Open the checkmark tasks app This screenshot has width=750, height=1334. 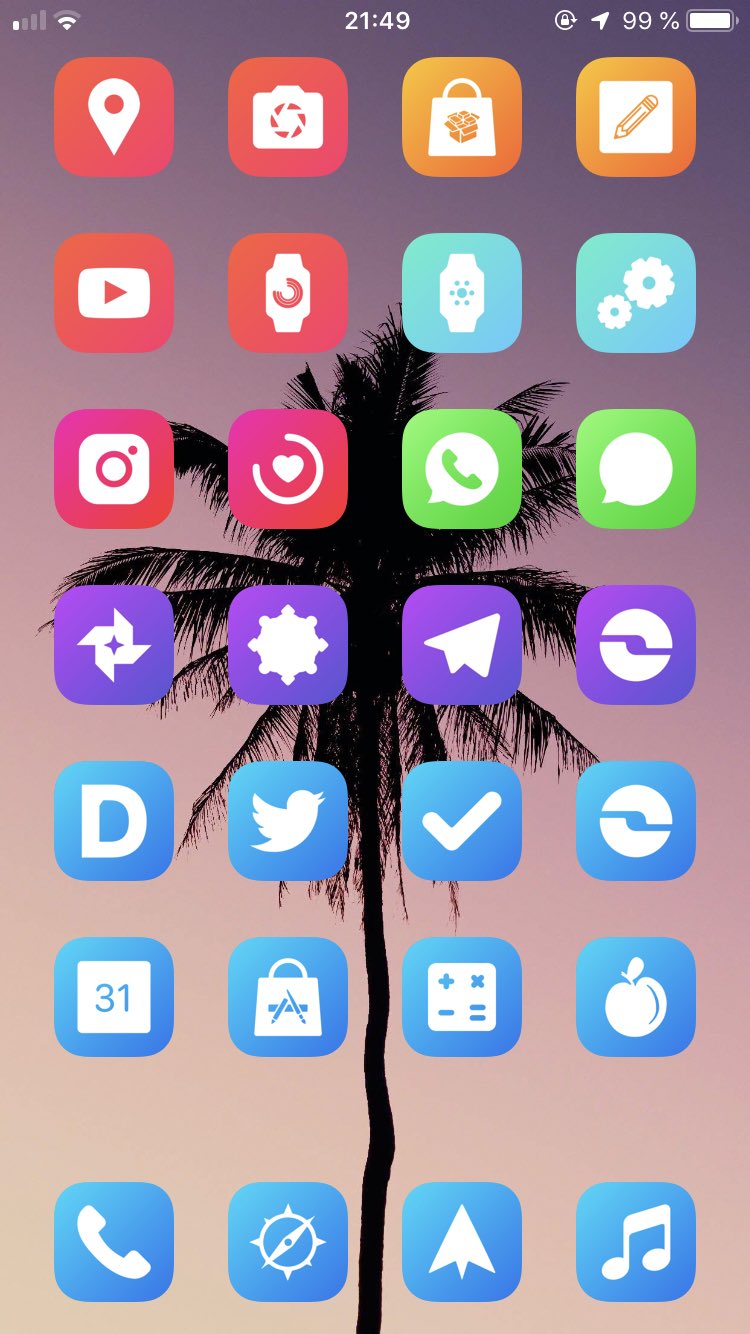[x=462, y=821]
